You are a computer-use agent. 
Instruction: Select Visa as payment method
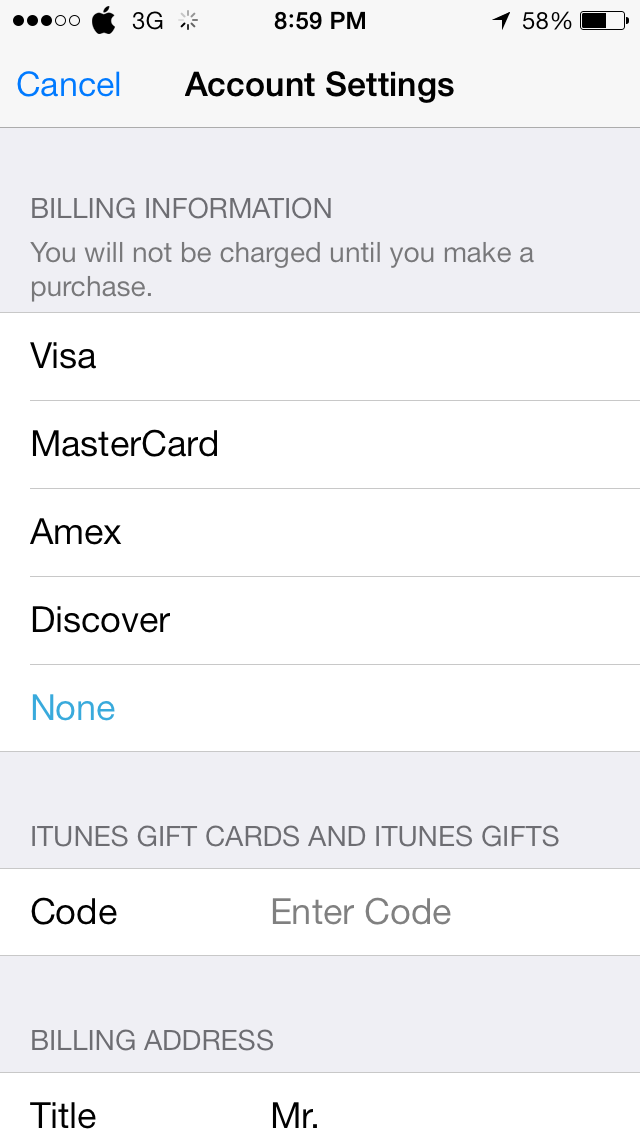coord(320,356)
